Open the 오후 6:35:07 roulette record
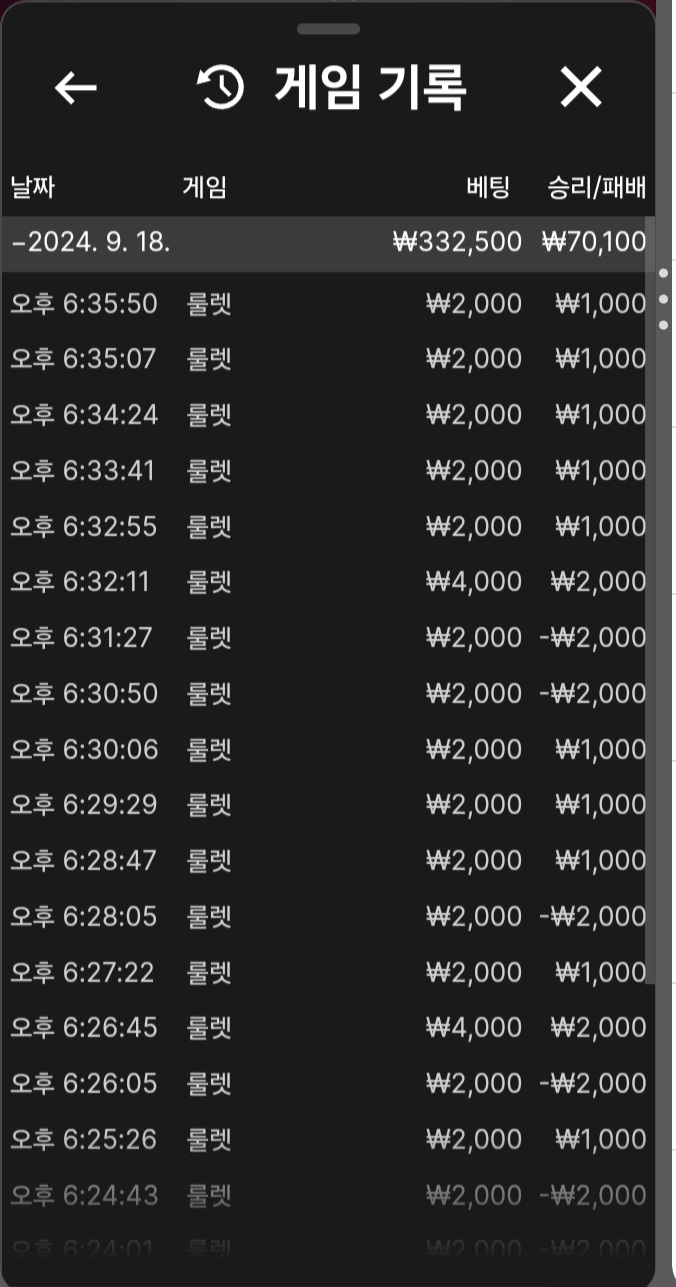 coord(326,358)
